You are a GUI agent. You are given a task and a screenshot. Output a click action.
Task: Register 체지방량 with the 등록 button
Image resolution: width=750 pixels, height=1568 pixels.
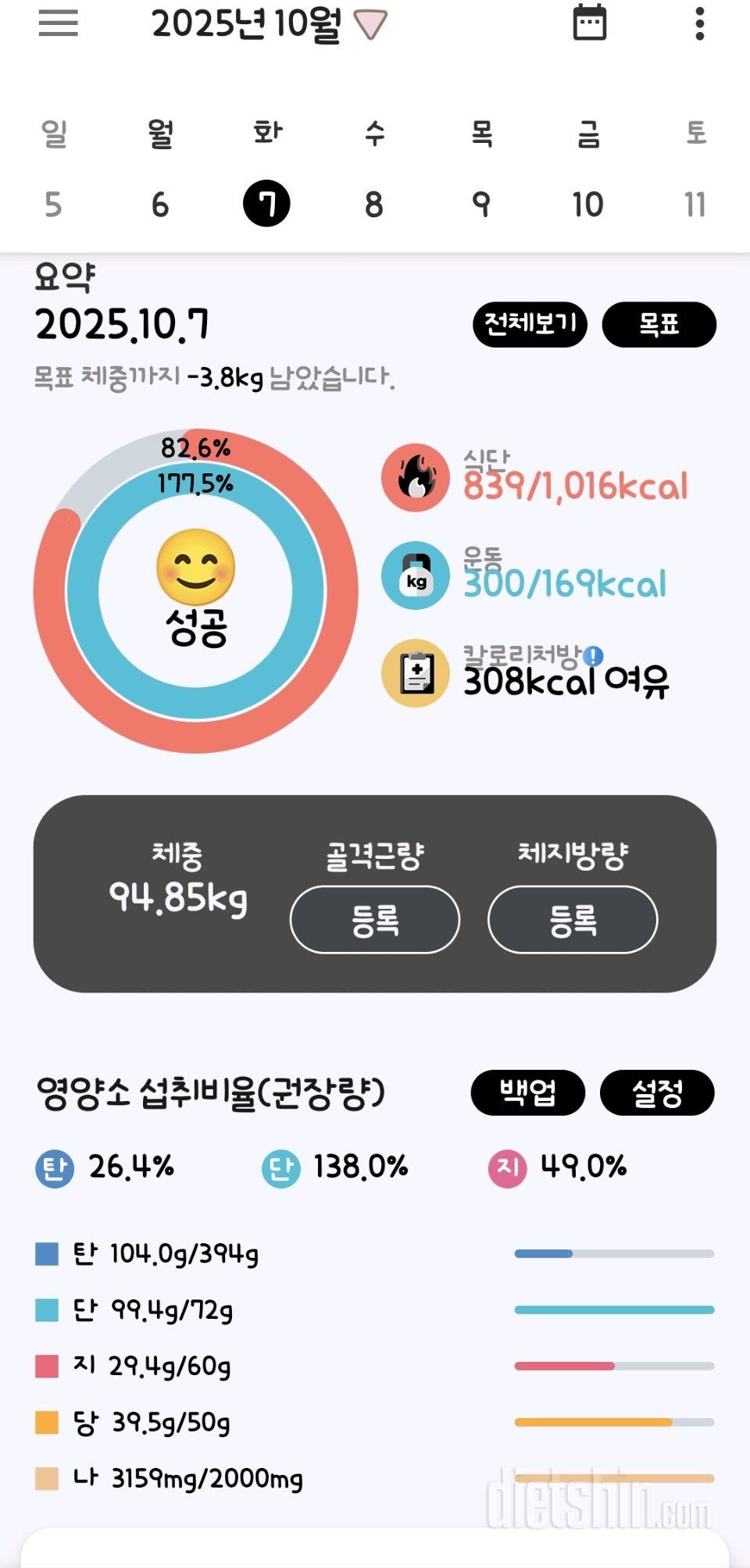coord(573,920)
